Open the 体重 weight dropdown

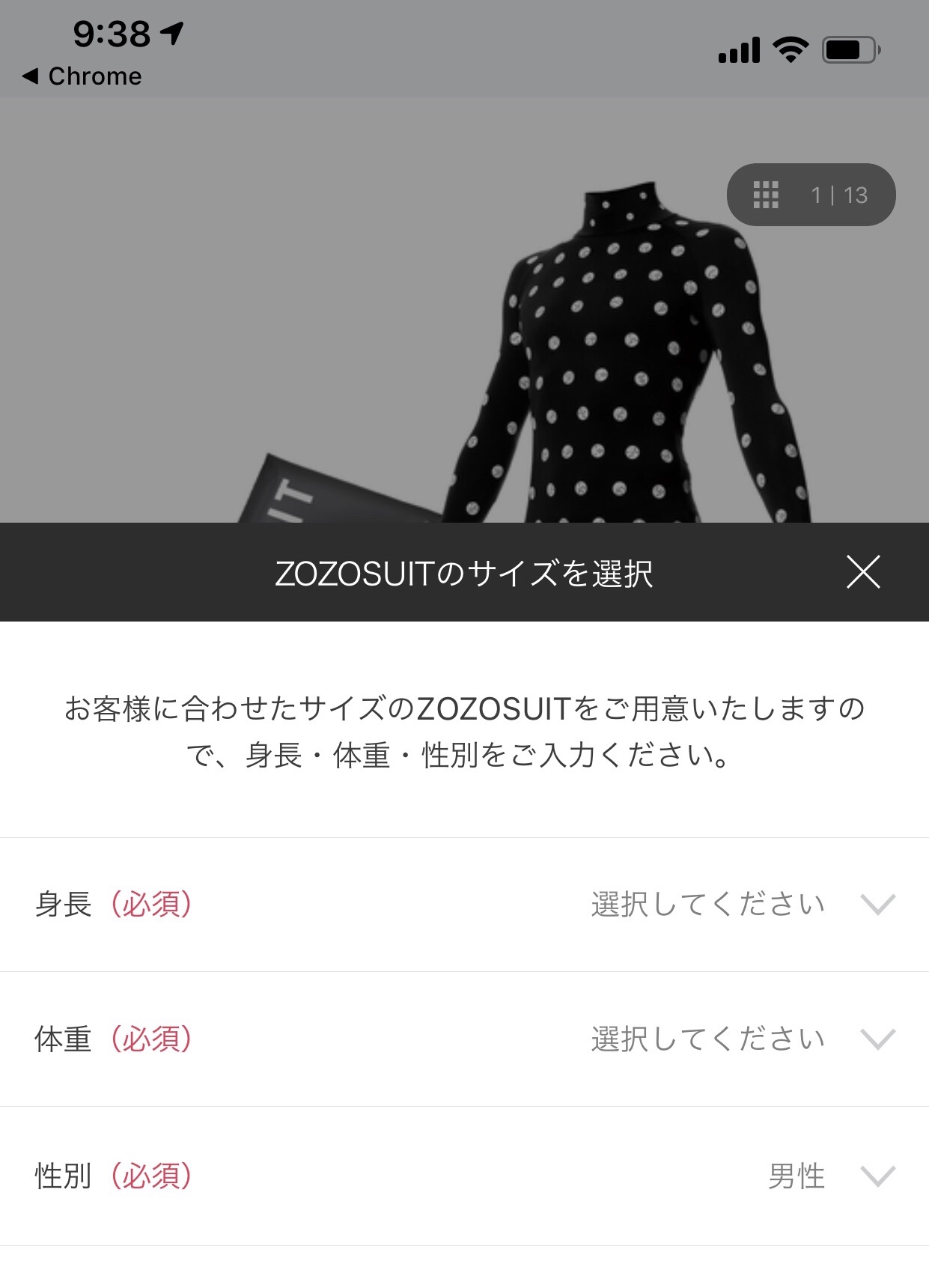(741, 1039)
